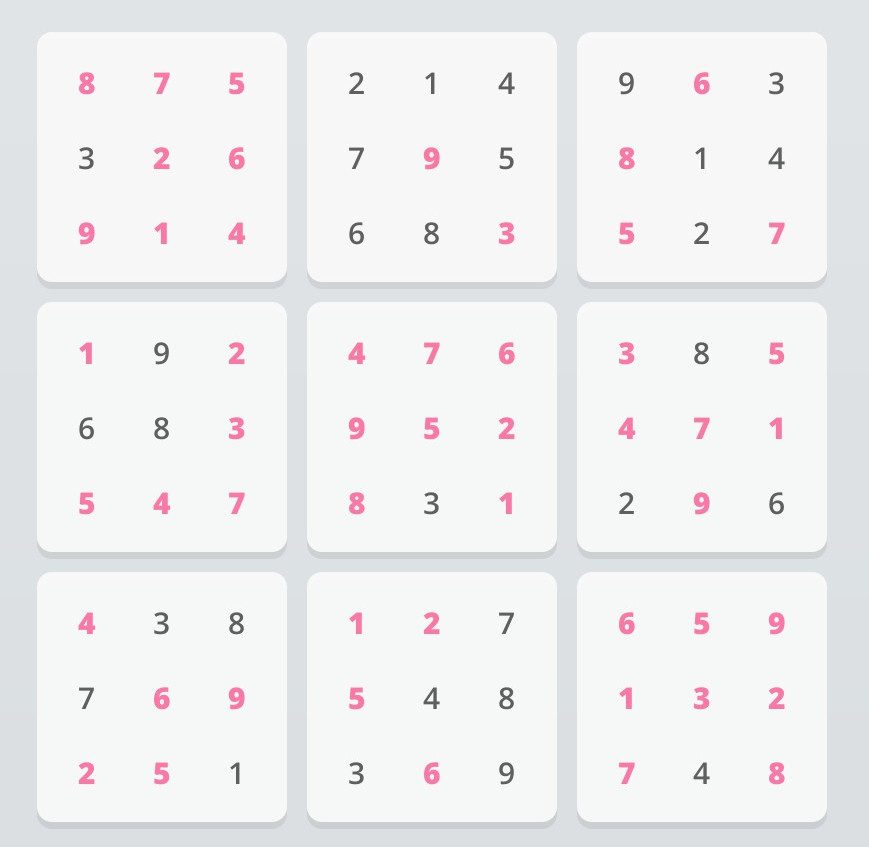Tap the pink 7 in the 9-6-3 box
869x847 pixels.
pyautogui.click(x=776, y=233)
